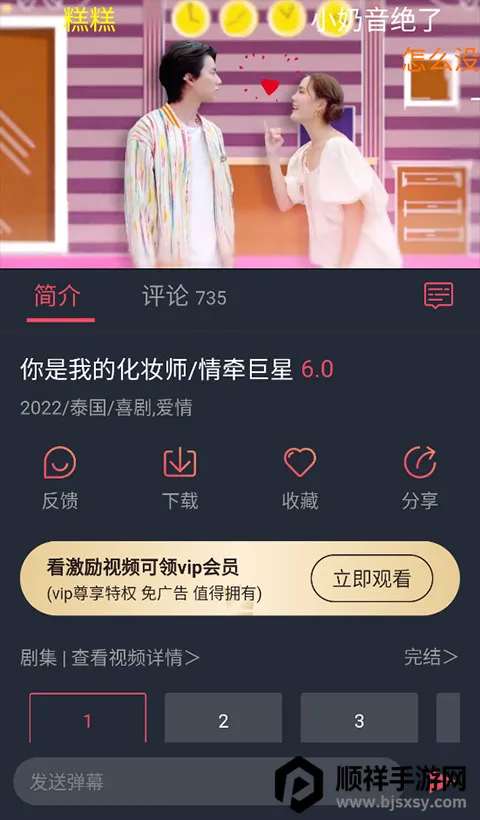Share the show via 分享
The width and height of the screenshot is (480, 820).
(420, 477)
